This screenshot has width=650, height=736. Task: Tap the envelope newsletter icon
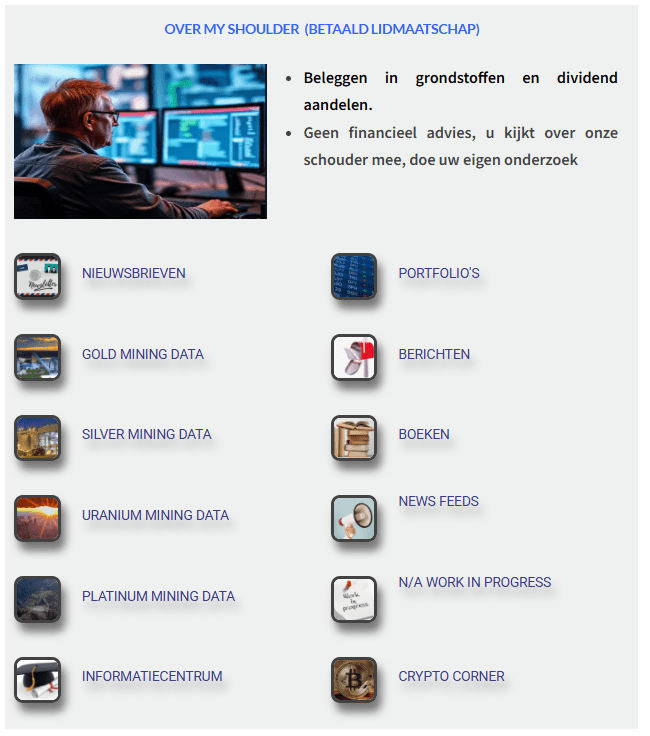click(37, 277)
